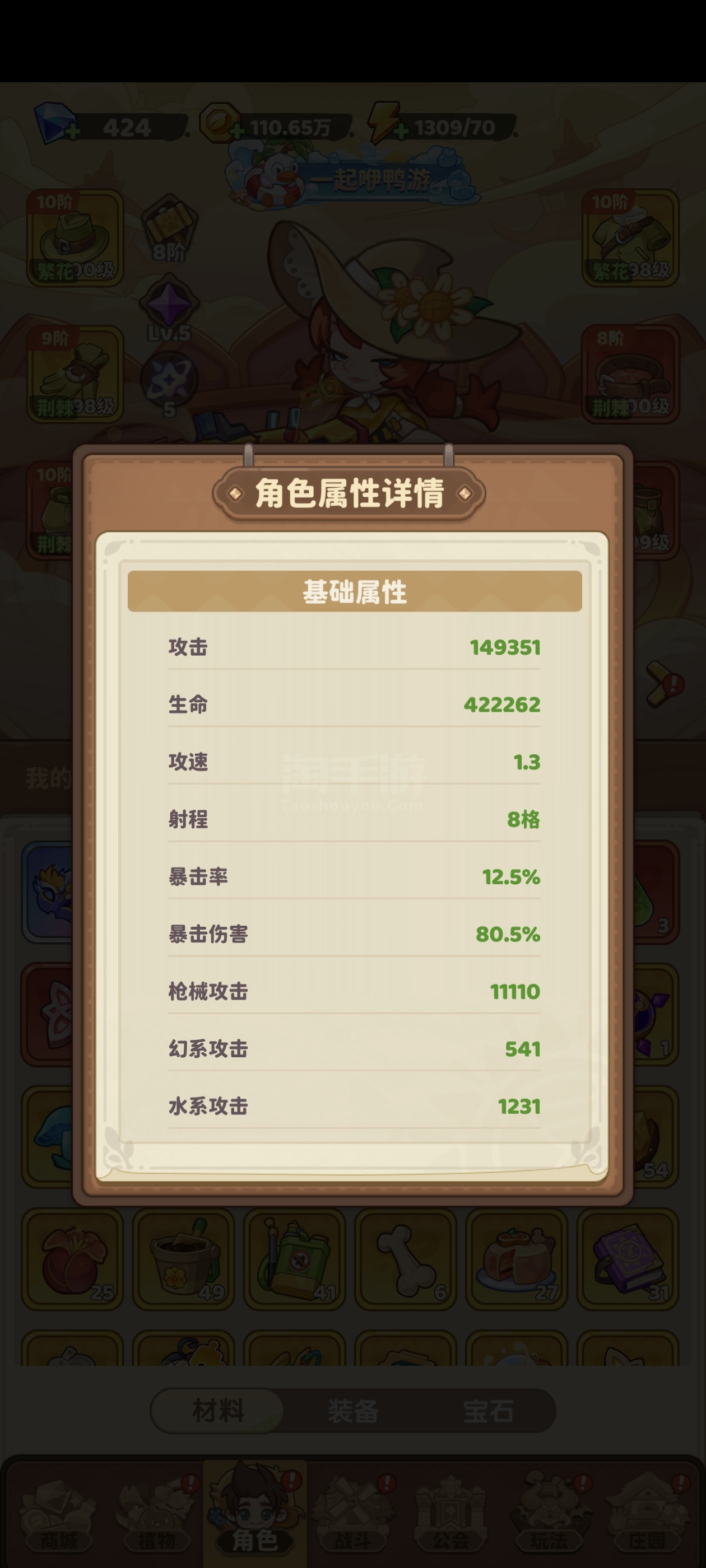Tap the red fruit material item
The height and width of the screenshot is (1568, 706).
coord(72,1259)
